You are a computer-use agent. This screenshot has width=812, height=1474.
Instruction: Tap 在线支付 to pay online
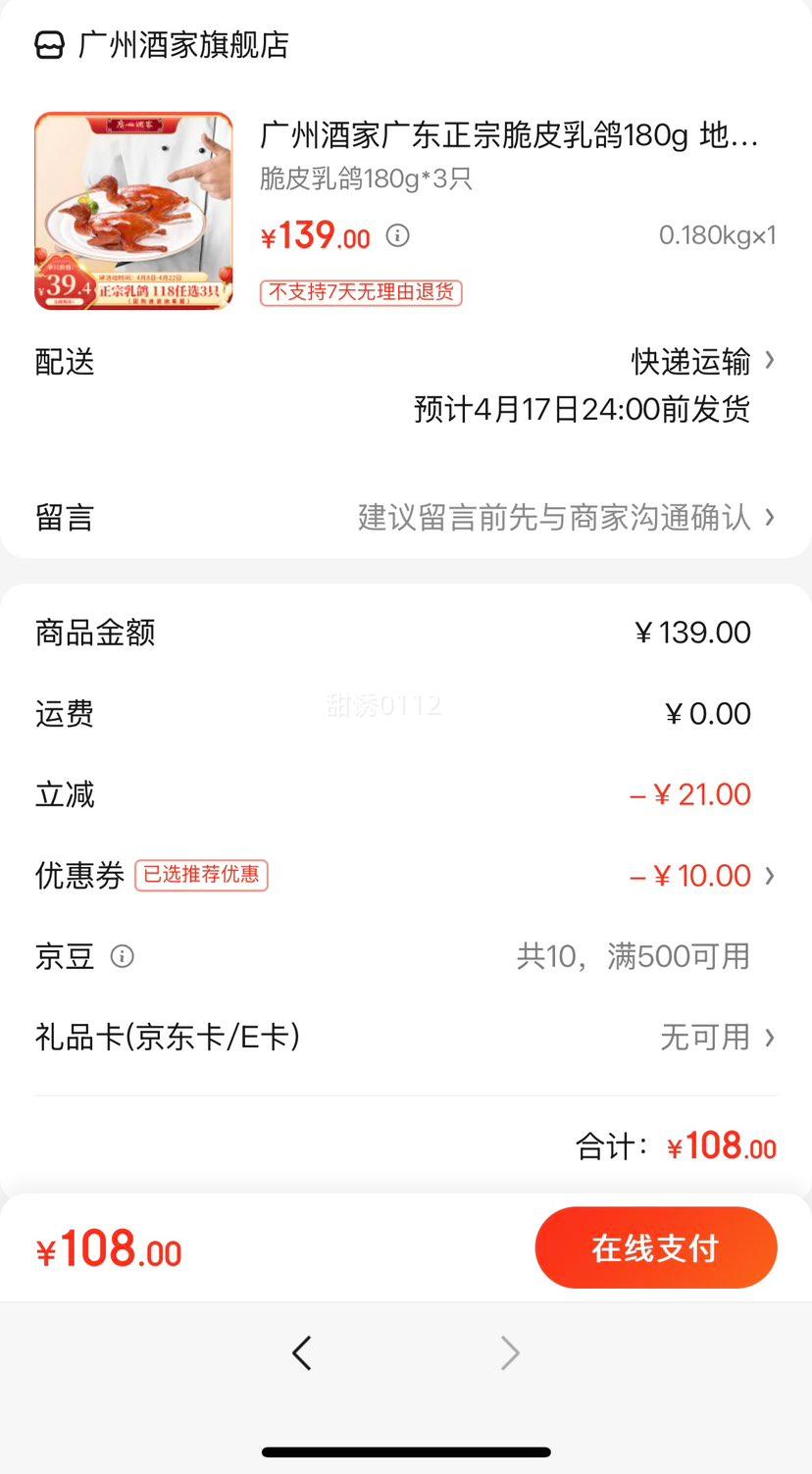(x=655, y=1247)
